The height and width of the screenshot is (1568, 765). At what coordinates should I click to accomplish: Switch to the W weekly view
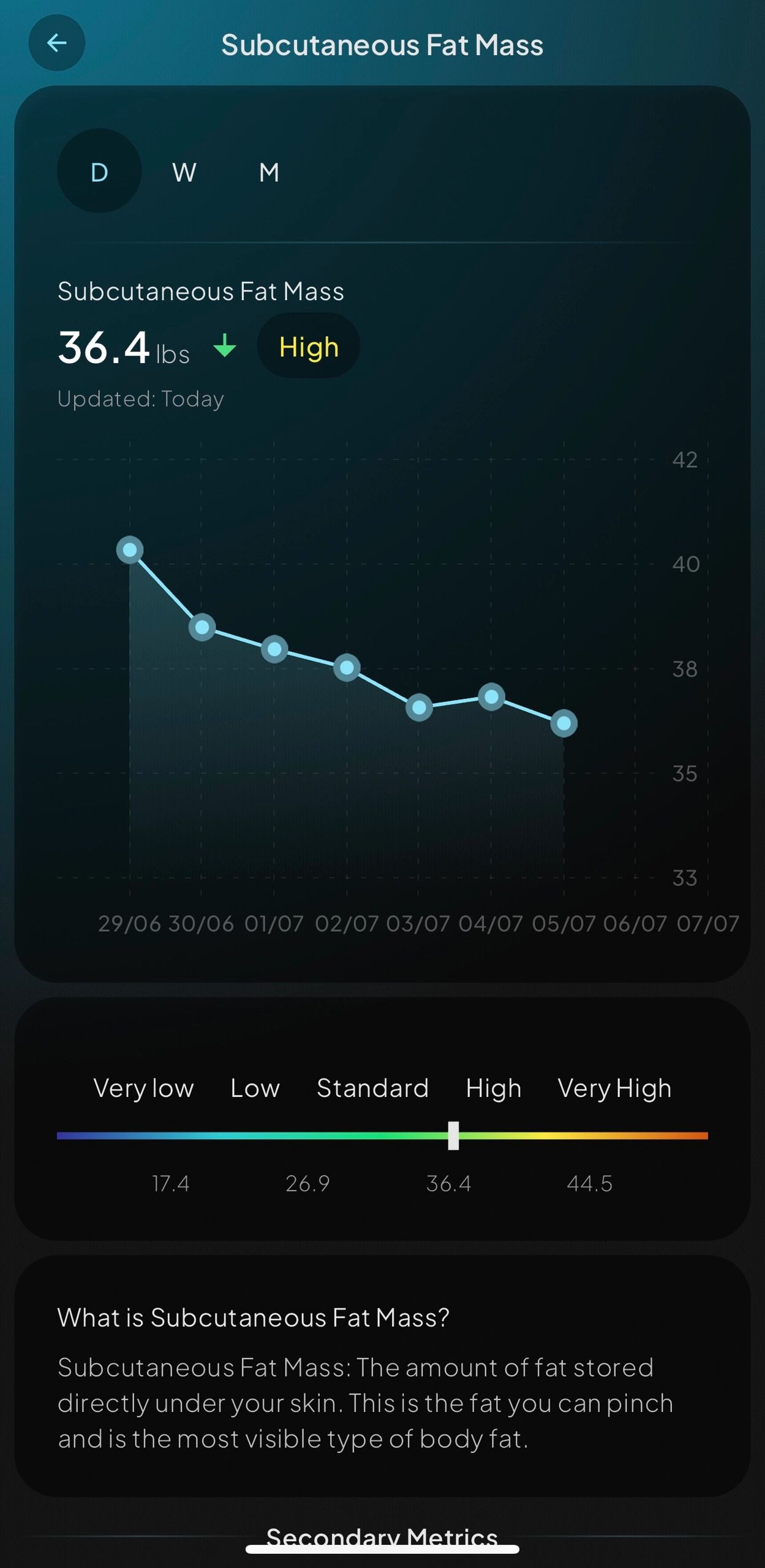click(x=184, y=172)
